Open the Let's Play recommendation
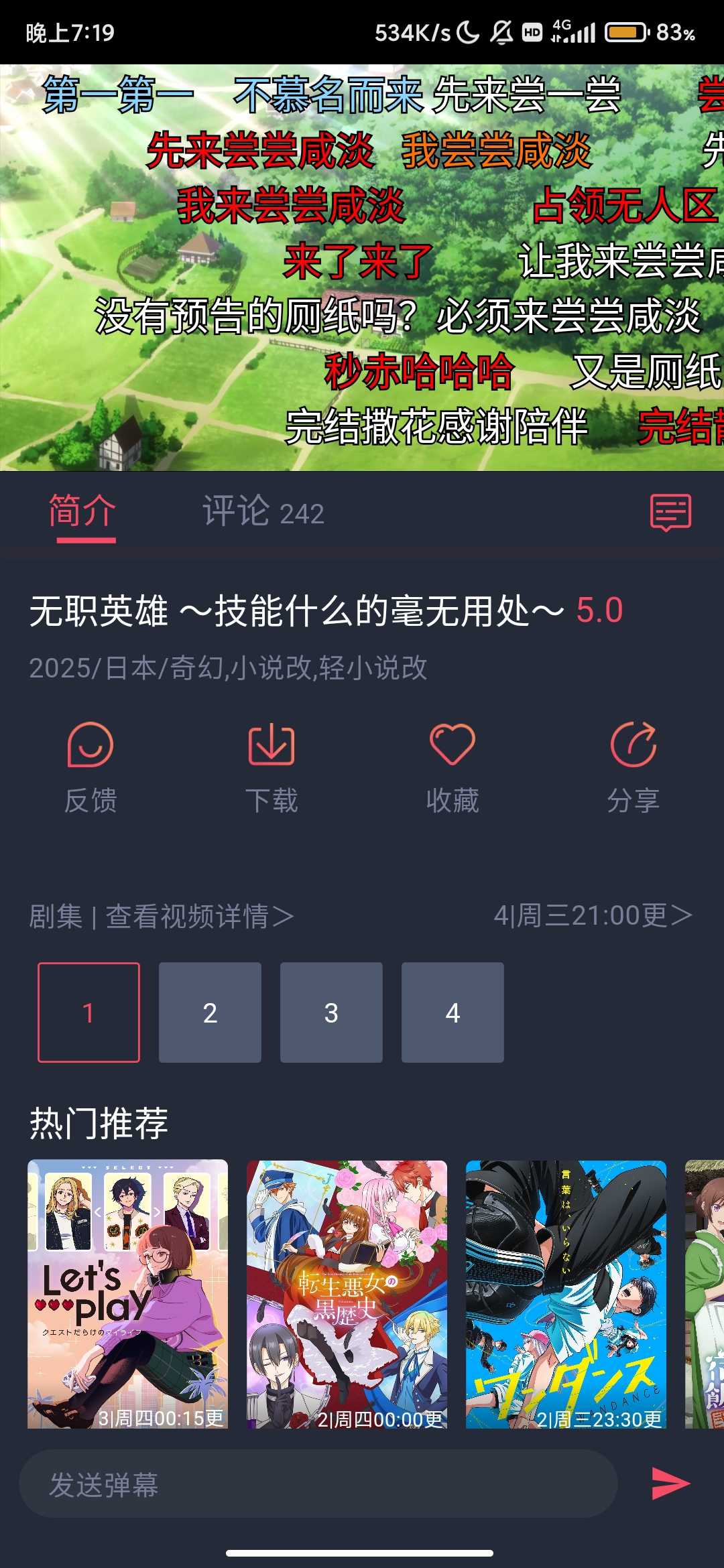This screenshot has width=724, height=1568. (x=127, y=1293)
